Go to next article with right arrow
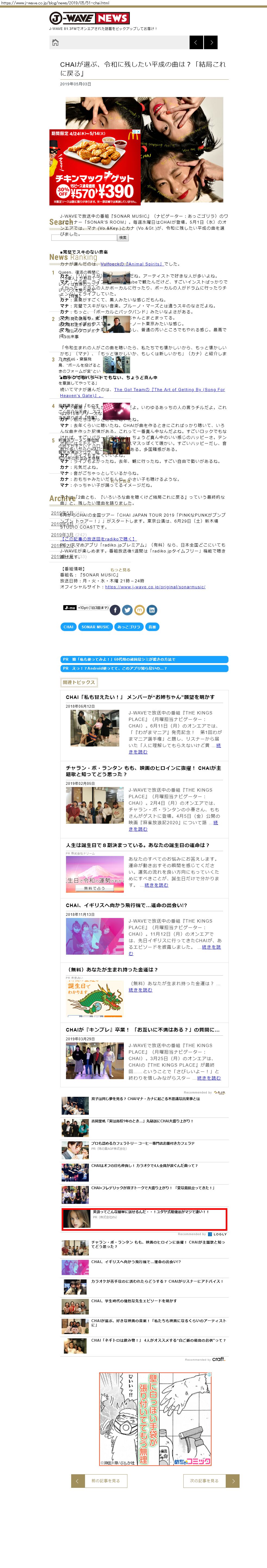Image resolution: width=267 pixels, height=1568 pixels. [x=211, y=42]
